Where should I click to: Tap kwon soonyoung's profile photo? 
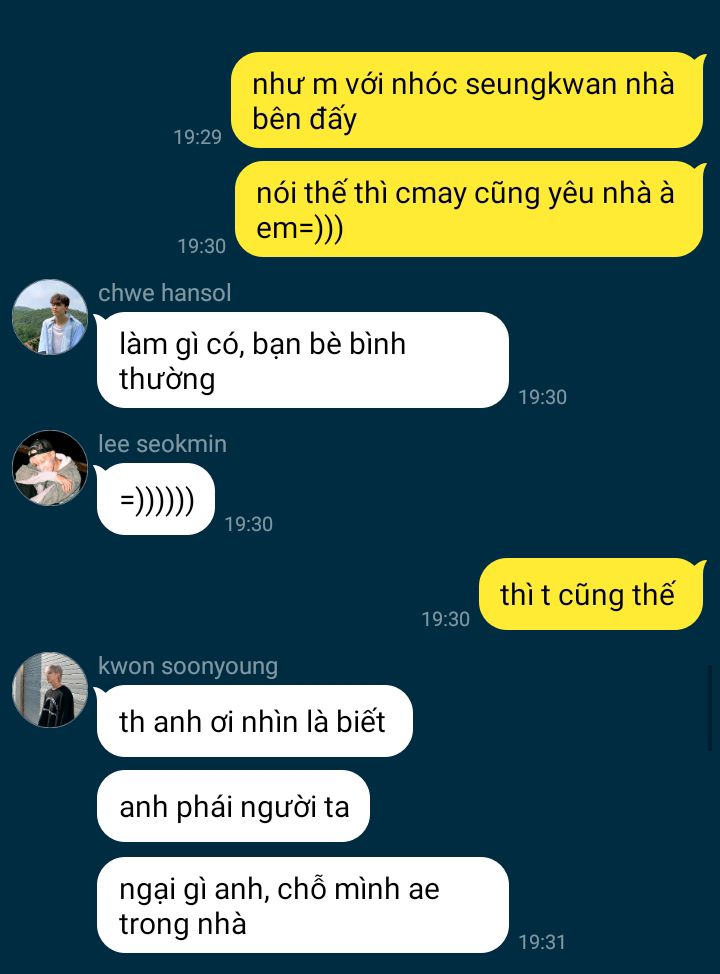[50, 690]
